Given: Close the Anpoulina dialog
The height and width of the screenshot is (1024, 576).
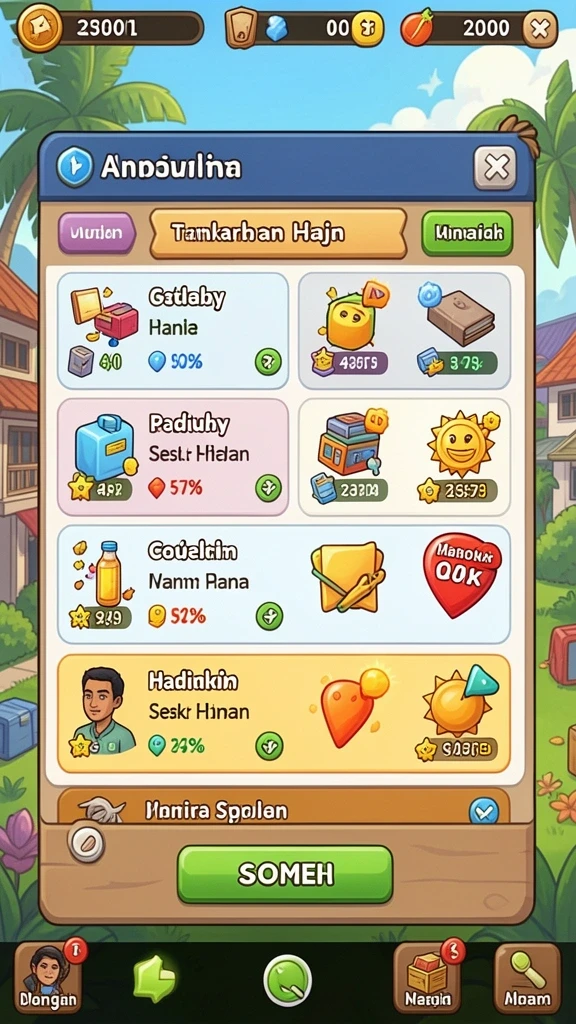Looking at the screenshot, I should [x=495, y=168].
